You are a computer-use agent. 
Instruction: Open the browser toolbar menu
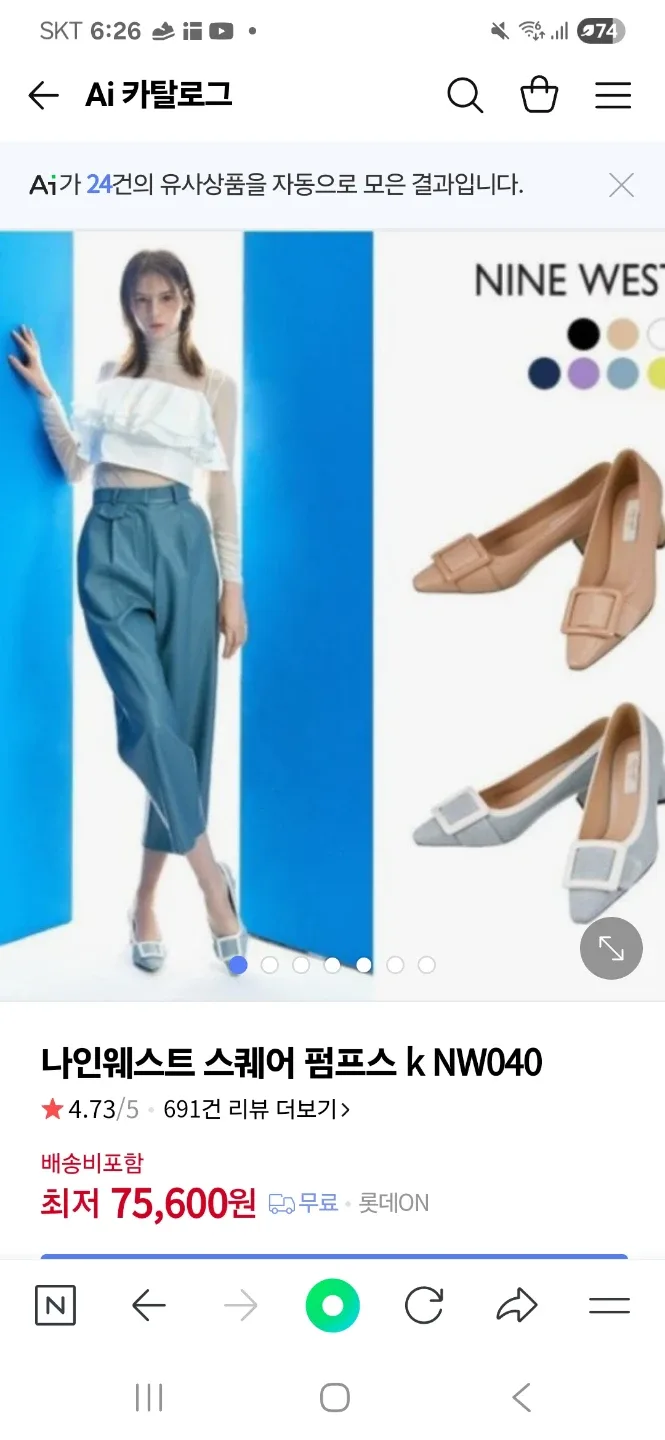coord(609,1305)
